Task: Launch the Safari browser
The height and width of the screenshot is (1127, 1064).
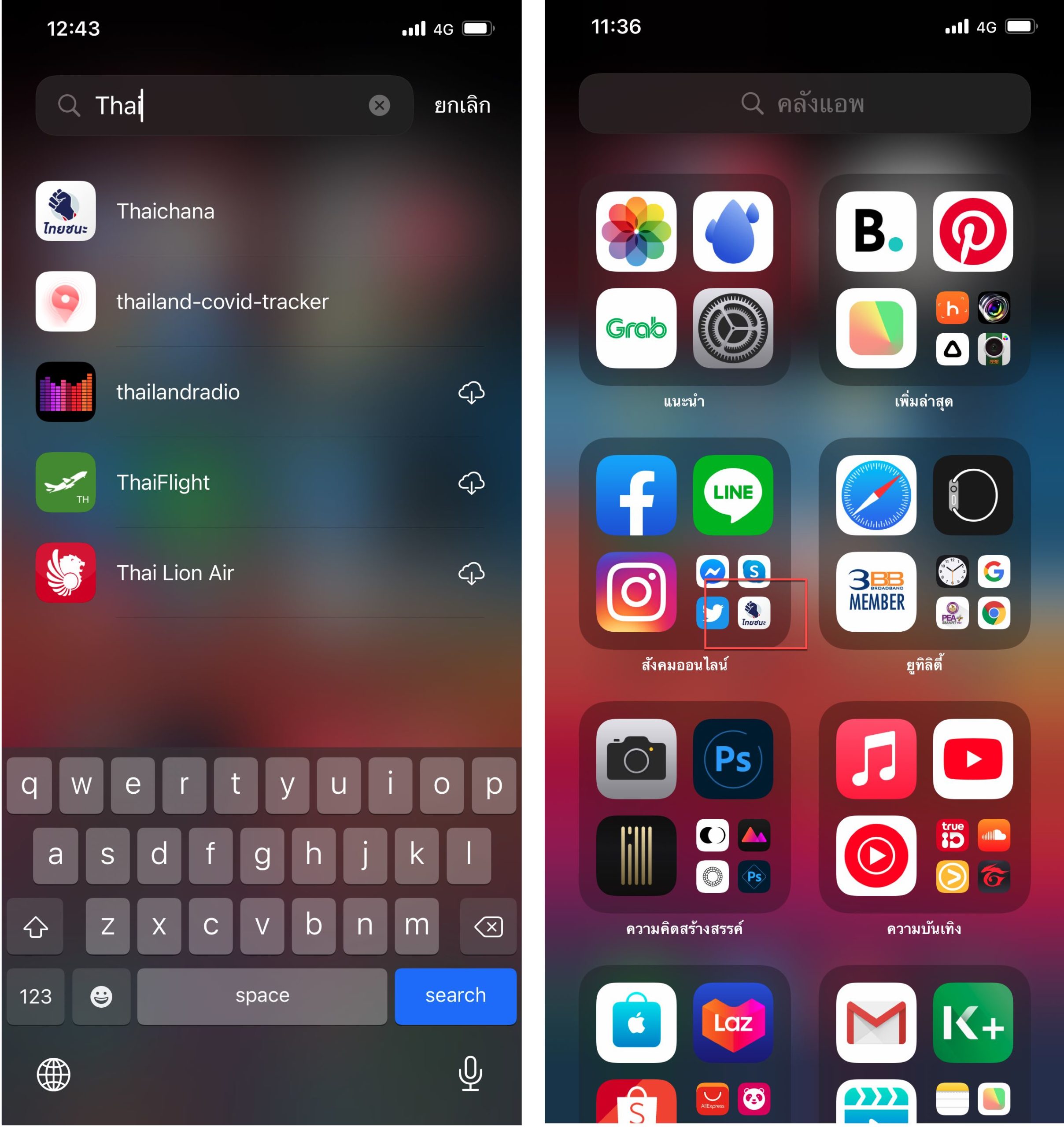Action: [876, 495]
